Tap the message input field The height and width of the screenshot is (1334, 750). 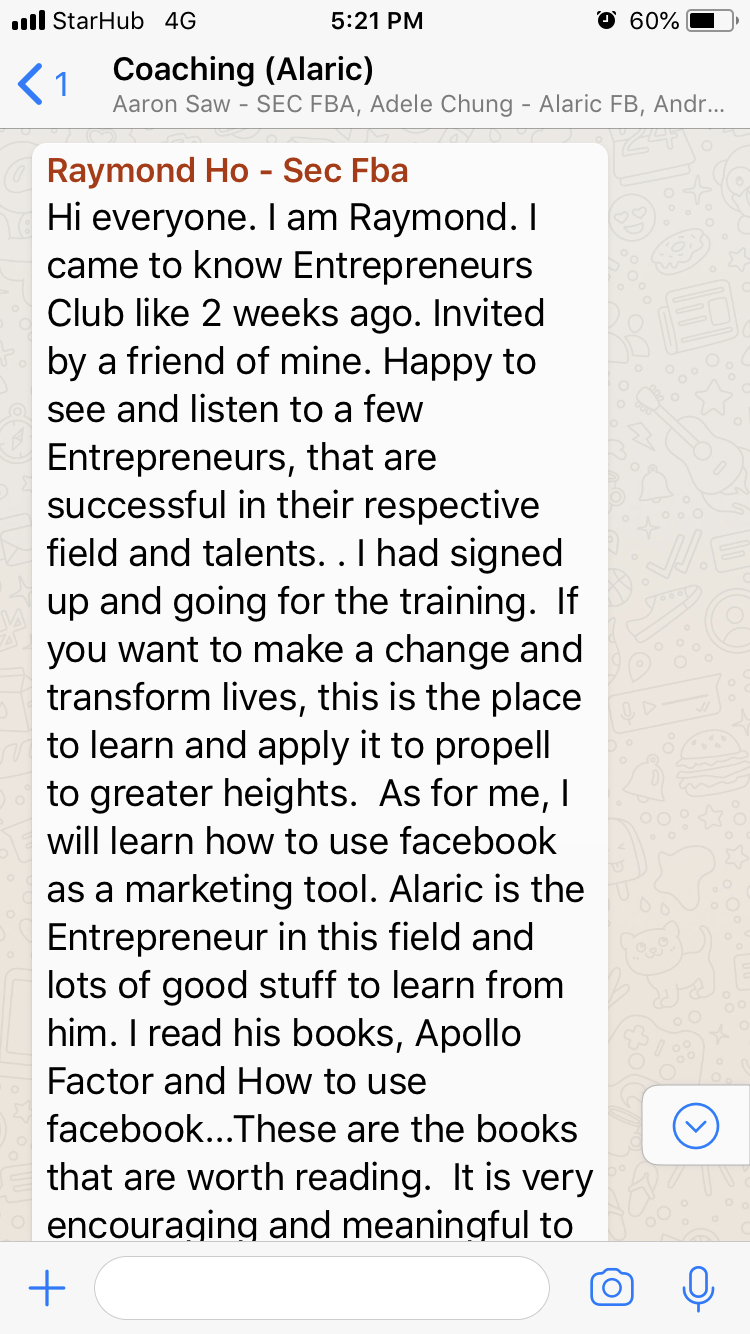[x=322, y=1289]
